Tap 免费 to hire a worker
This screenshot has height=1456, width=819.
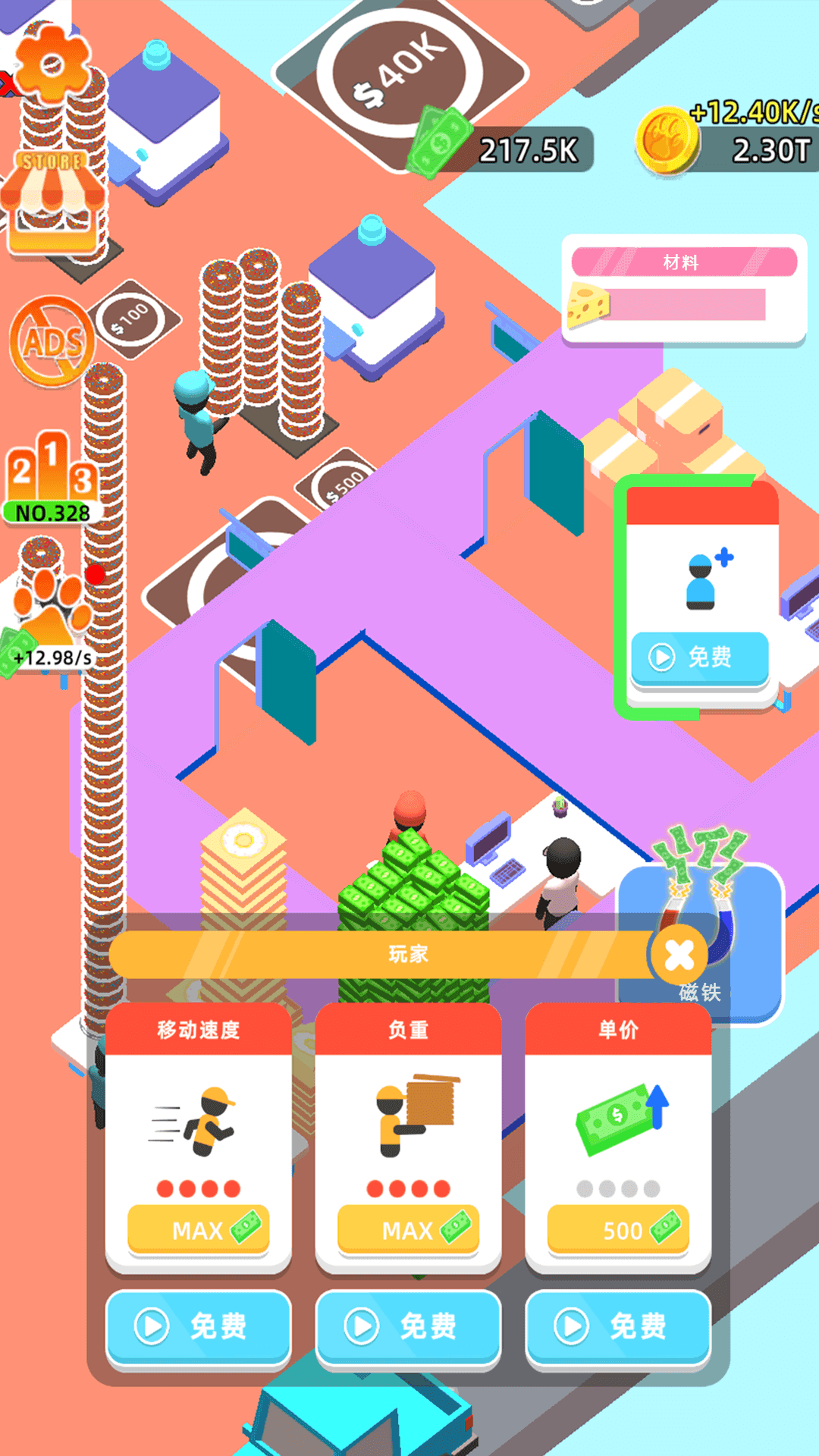(x=699, y=657)
